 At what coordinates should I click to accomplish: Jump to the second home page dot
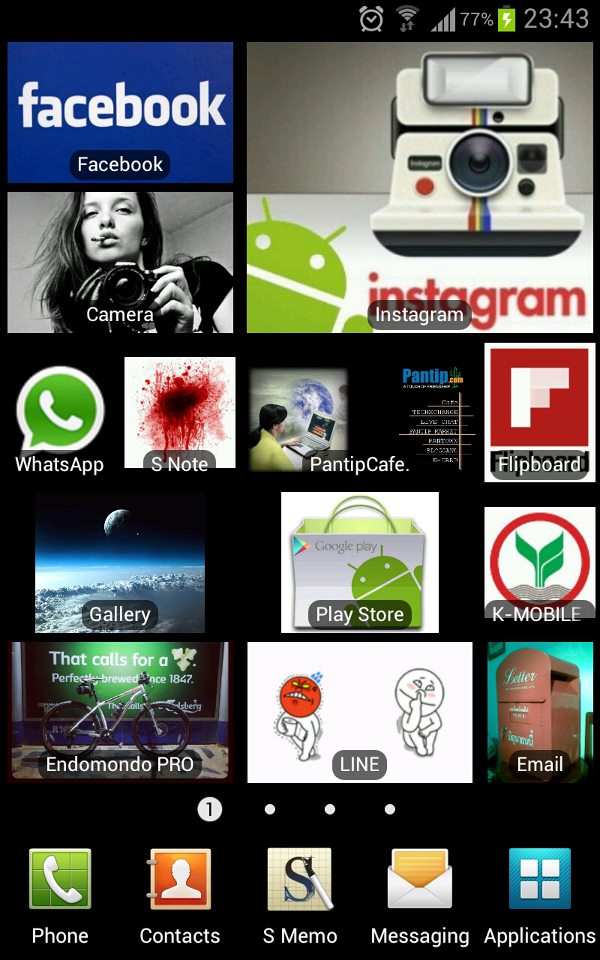tap(270, 809)
